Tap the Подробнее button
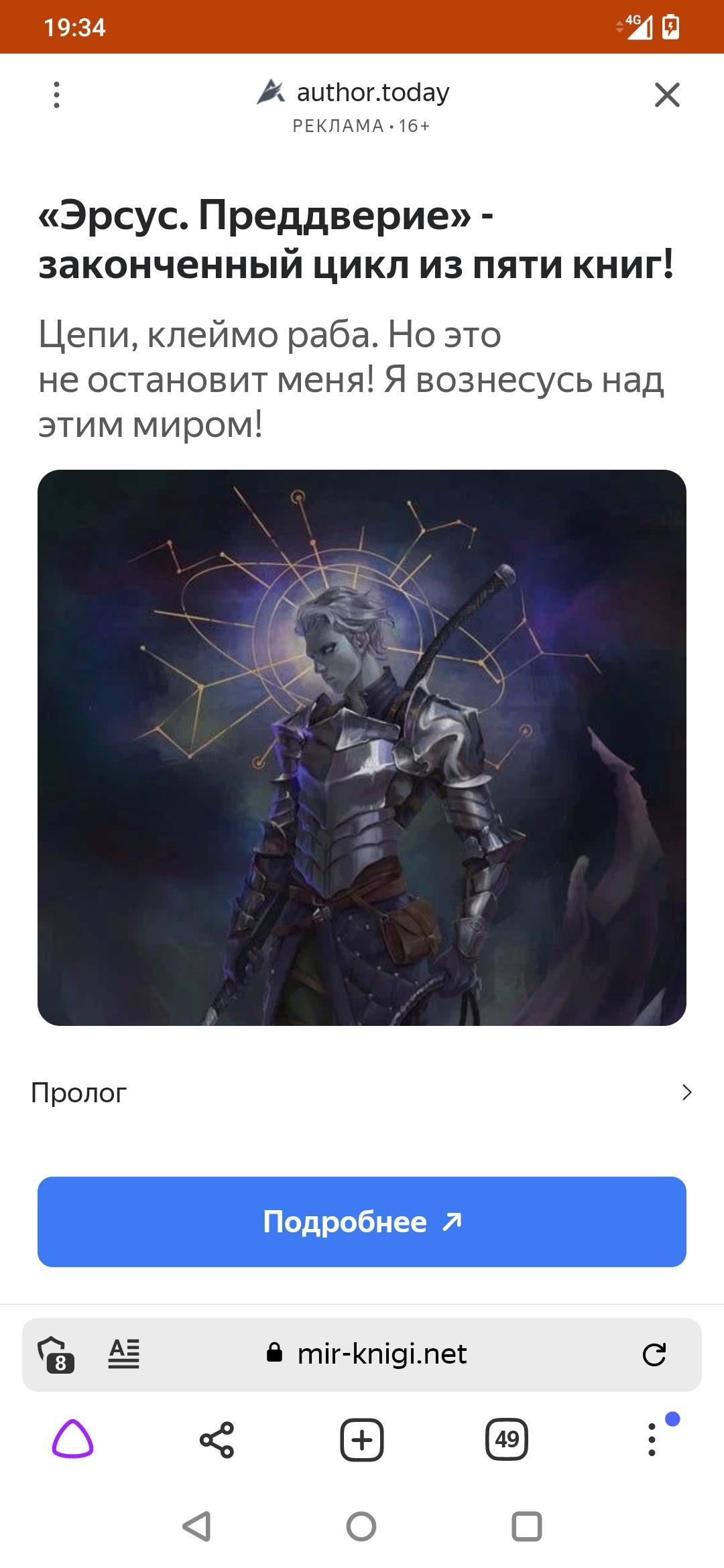 (x=362, y=1222)
